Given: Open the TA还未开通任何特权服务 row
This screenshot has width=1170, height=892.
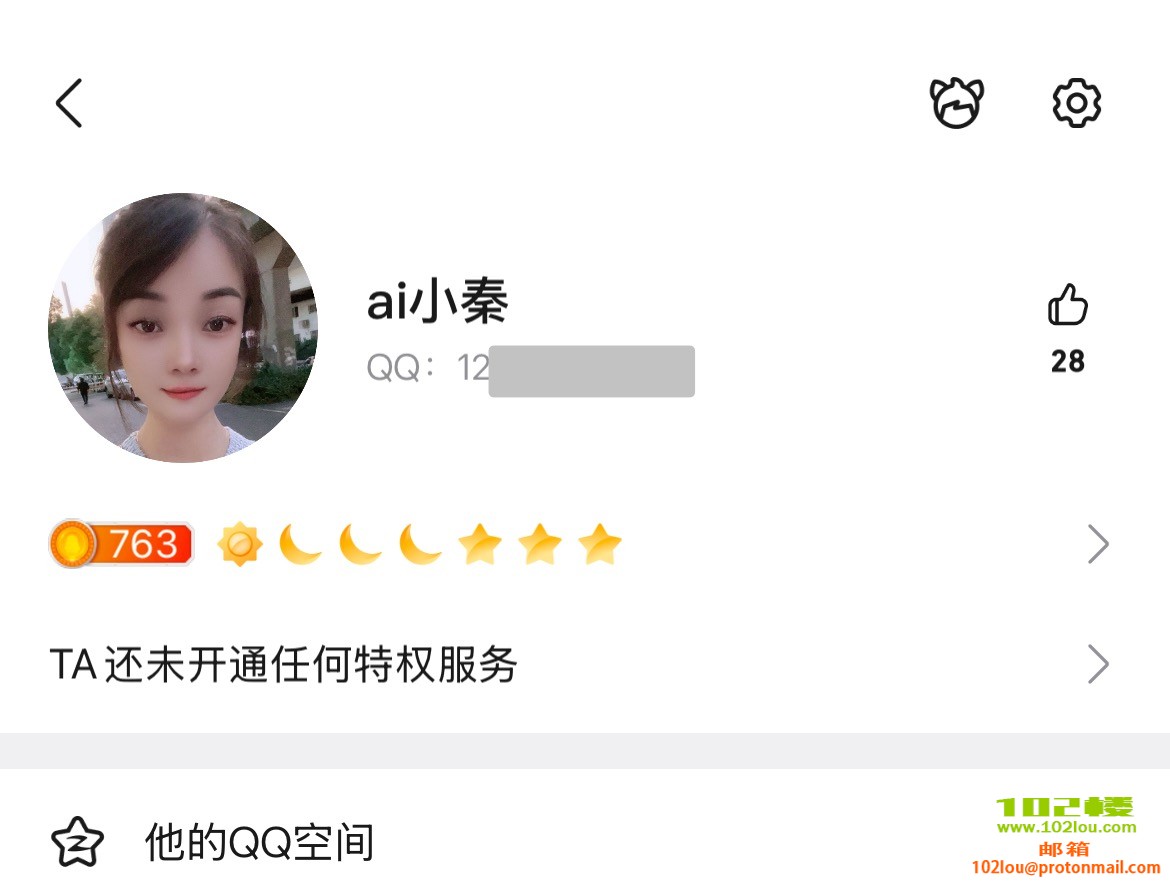Looking at the screenshot, I should point(580,664).
